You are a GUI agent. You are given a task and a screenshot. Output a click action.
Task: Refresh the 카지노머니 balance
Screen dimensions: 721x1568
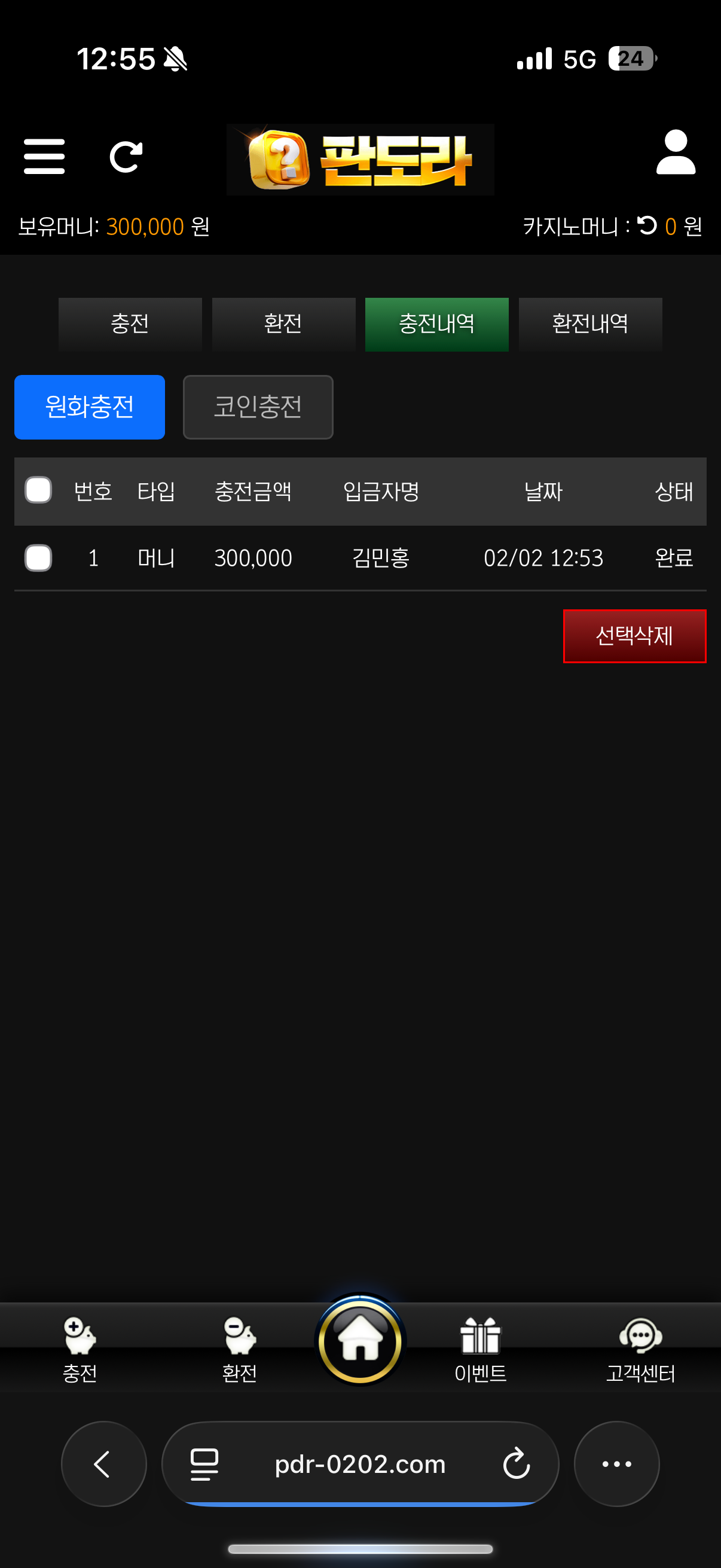coord(647,226)
